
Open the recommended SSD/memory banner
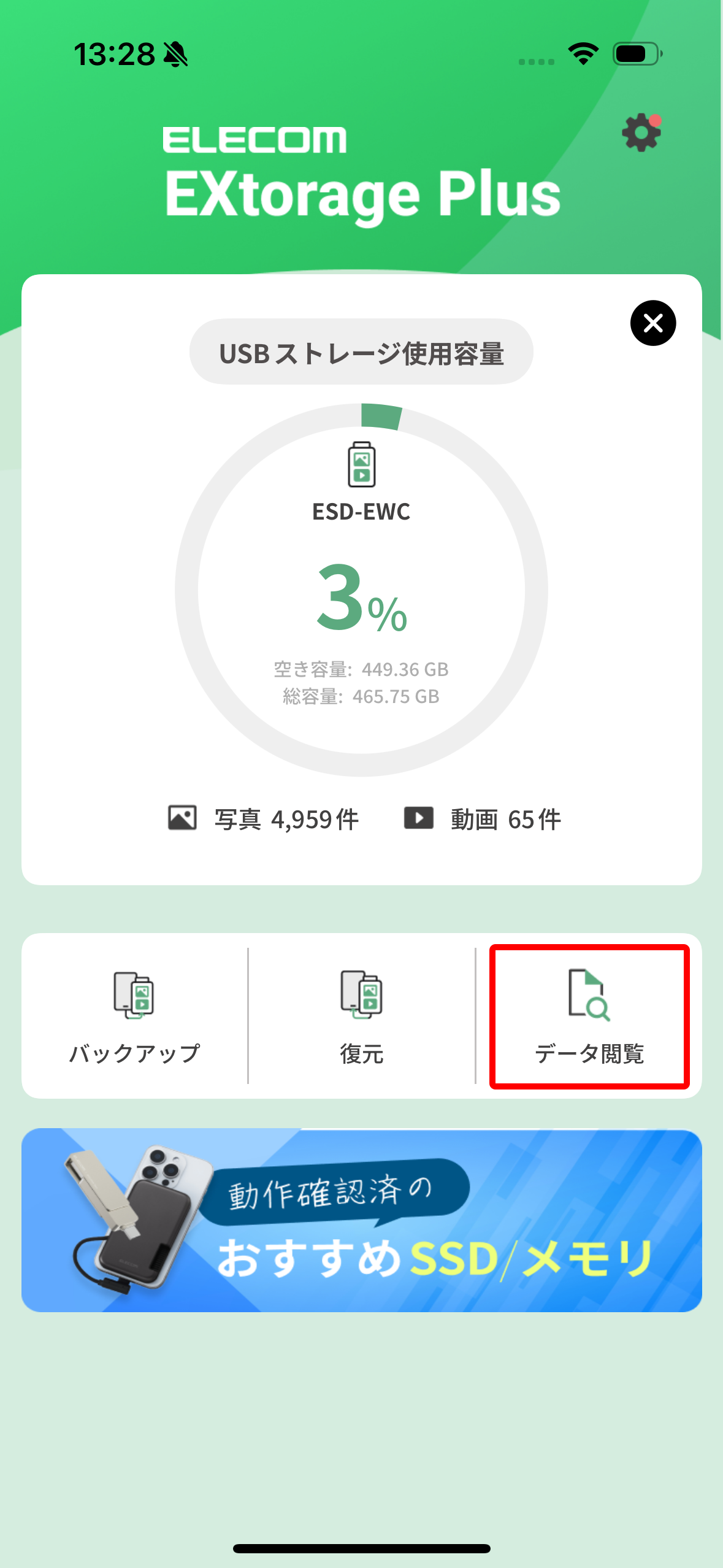362,1220
